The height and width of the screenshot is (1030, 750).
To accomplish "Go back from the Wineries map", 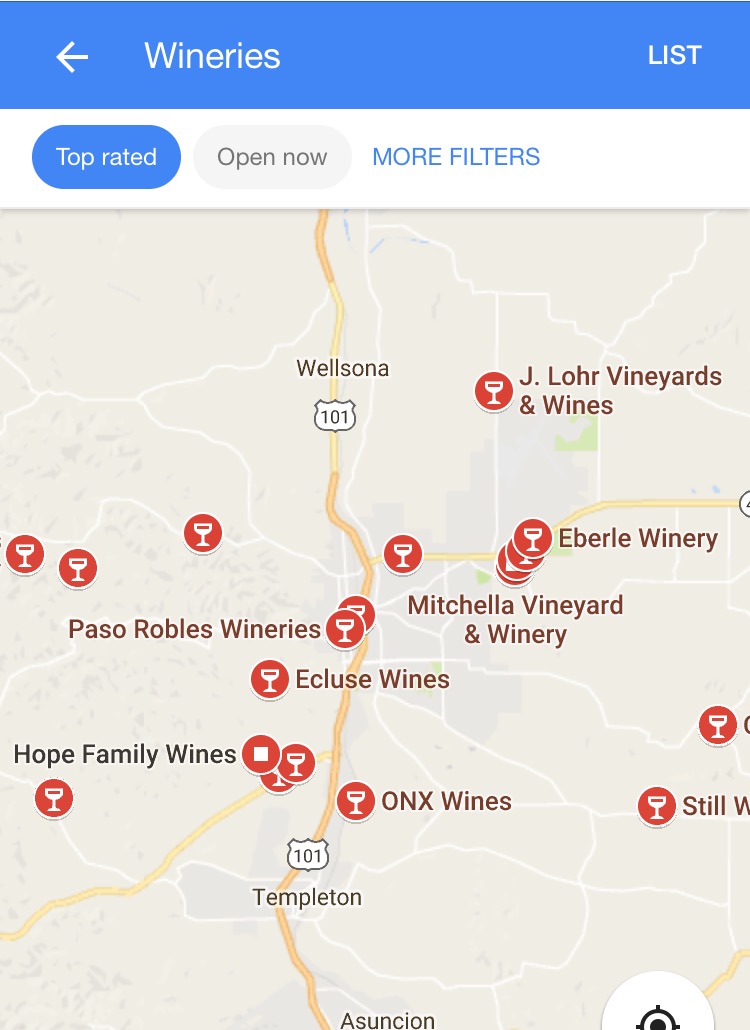I will (72, 56).
